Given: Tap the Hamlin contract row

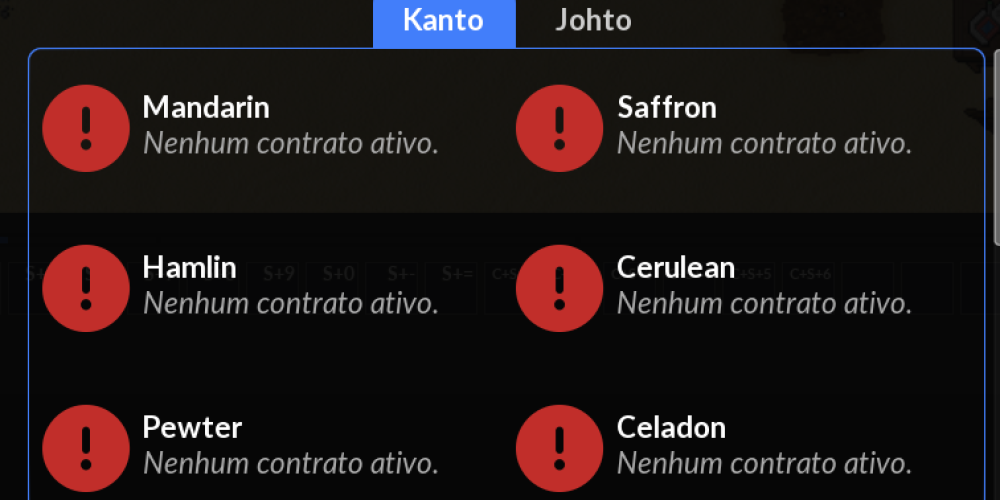Looking at the screenshot, I should pyautogui.click(x=240, y=286).
